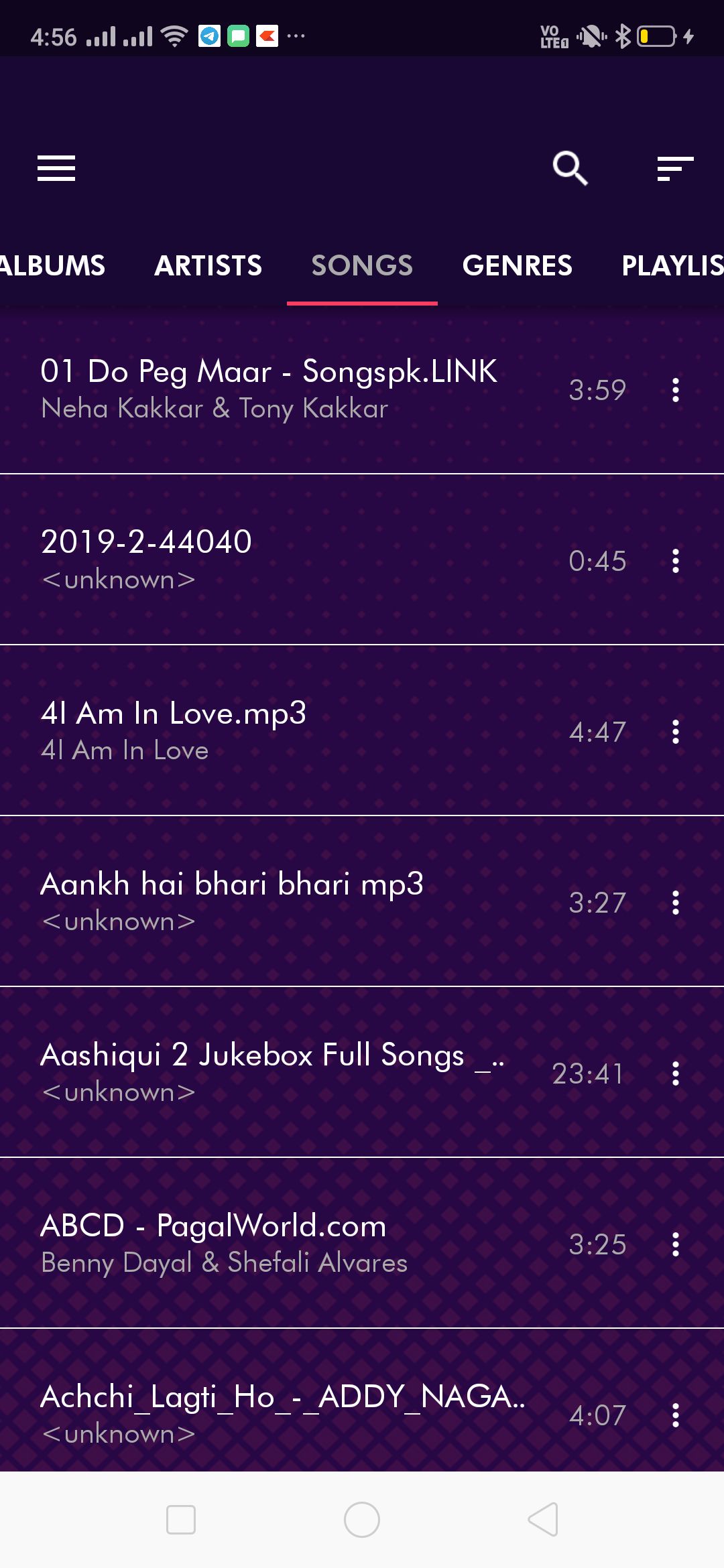Play ABCD - PagalWorld.com song
724x1568 pixels.
tap(268, 1244)
